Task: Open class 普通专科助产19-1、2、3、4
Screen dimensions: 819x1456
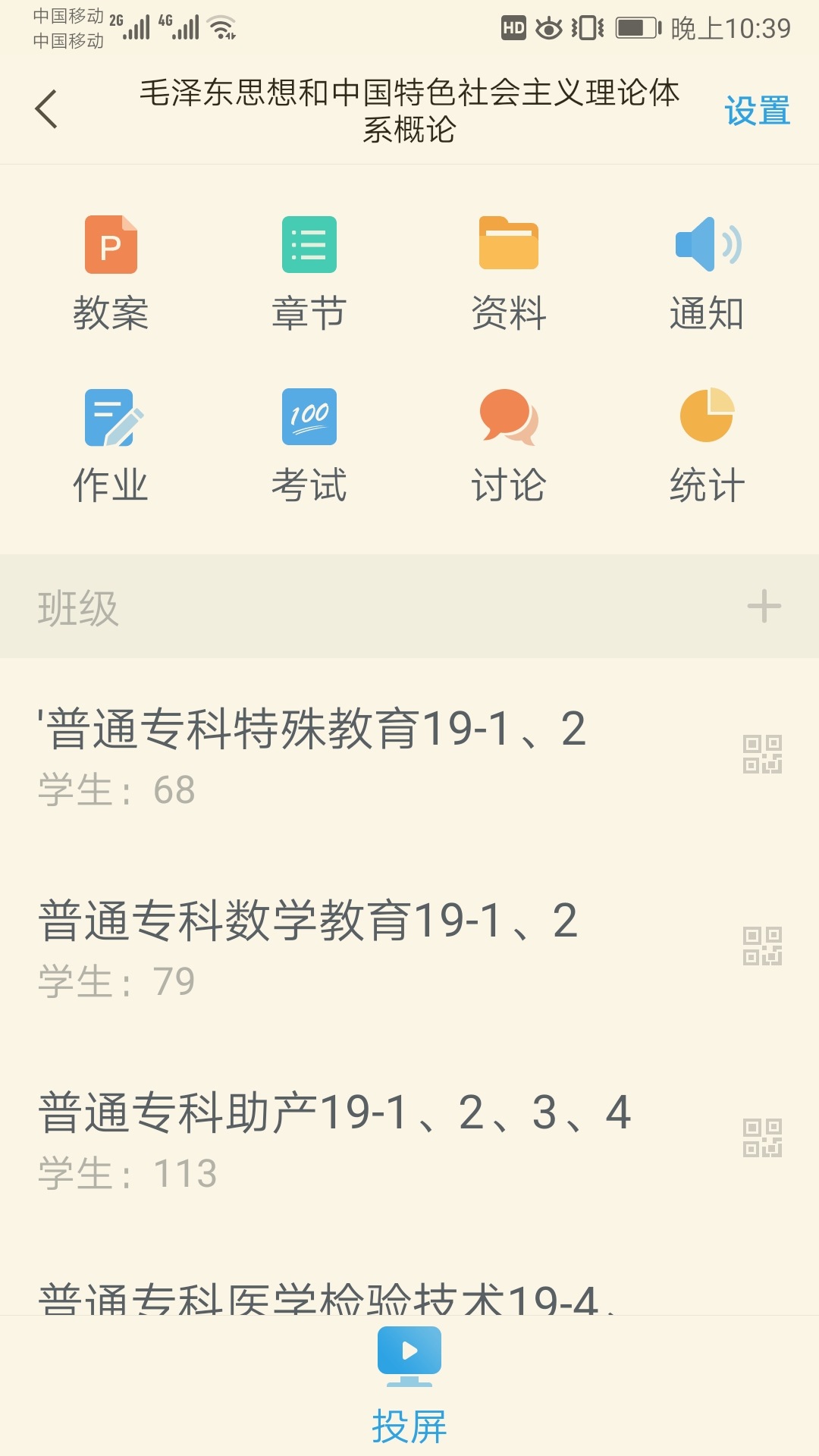Action: (334, 1137)
